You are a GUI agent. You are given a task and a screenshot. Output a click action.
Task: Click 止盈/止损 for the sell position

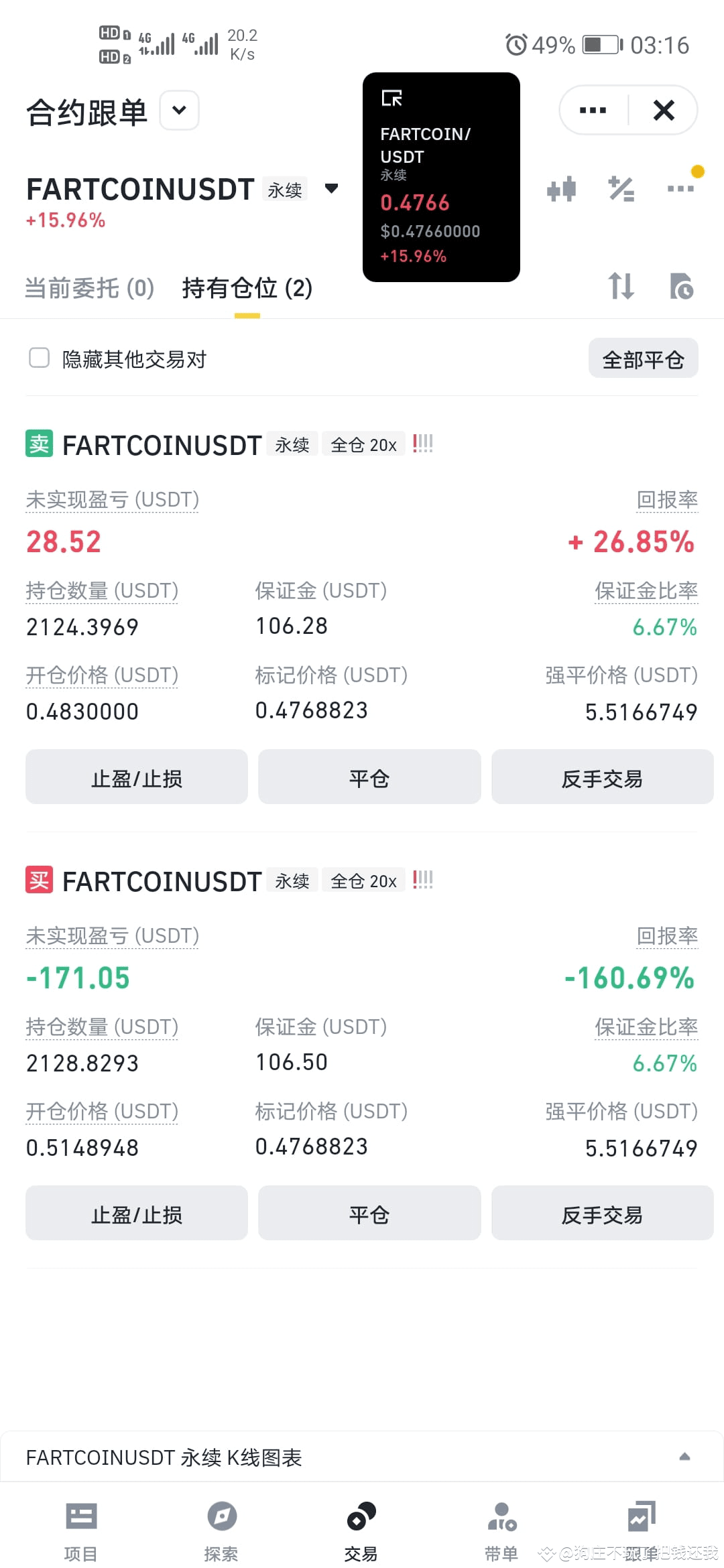[136, 777]
